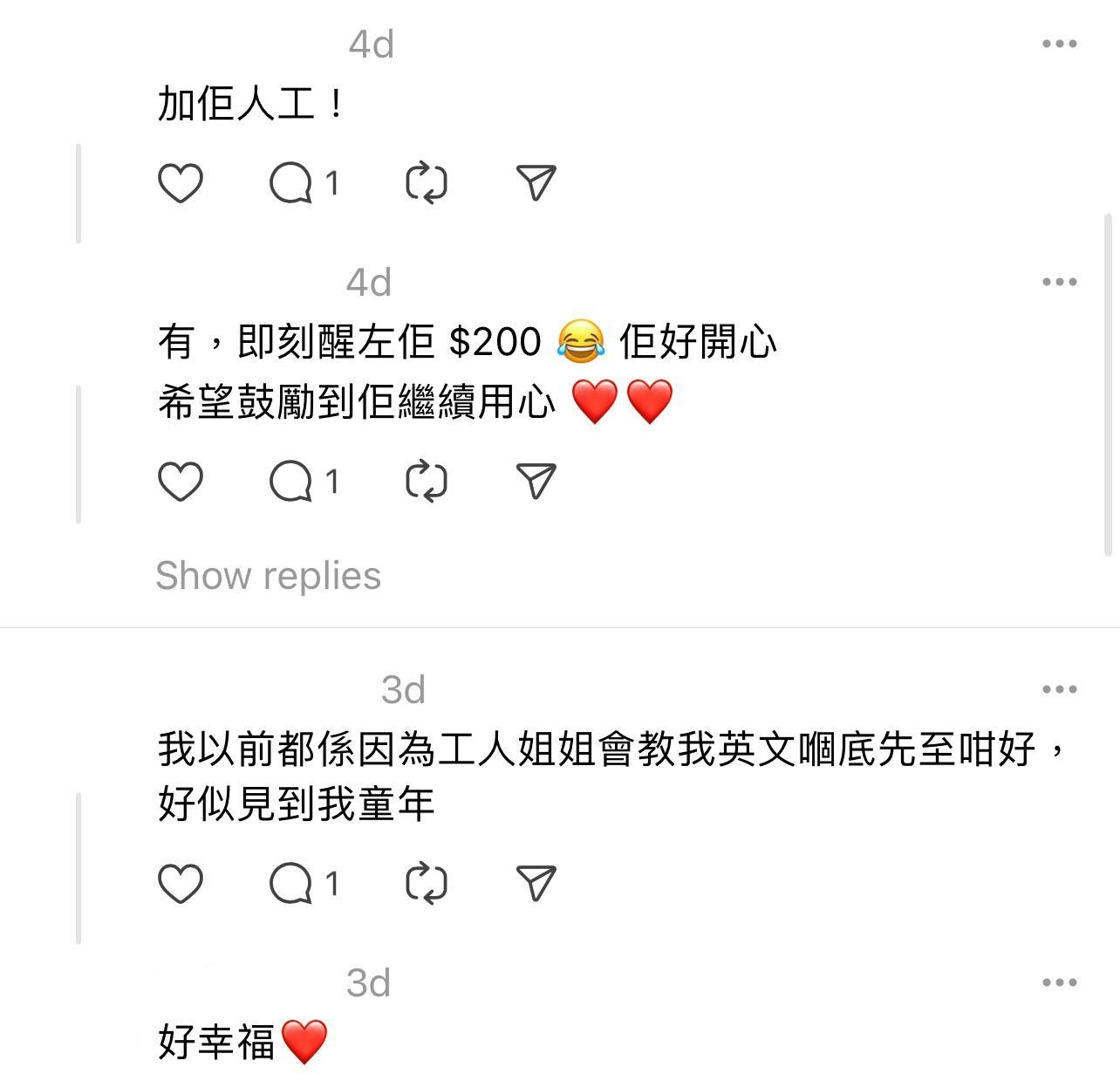Share the $200 reply comment
Image resolution: width=1120 pixels, height=1074 pixels.
click(x=536, y=482)
